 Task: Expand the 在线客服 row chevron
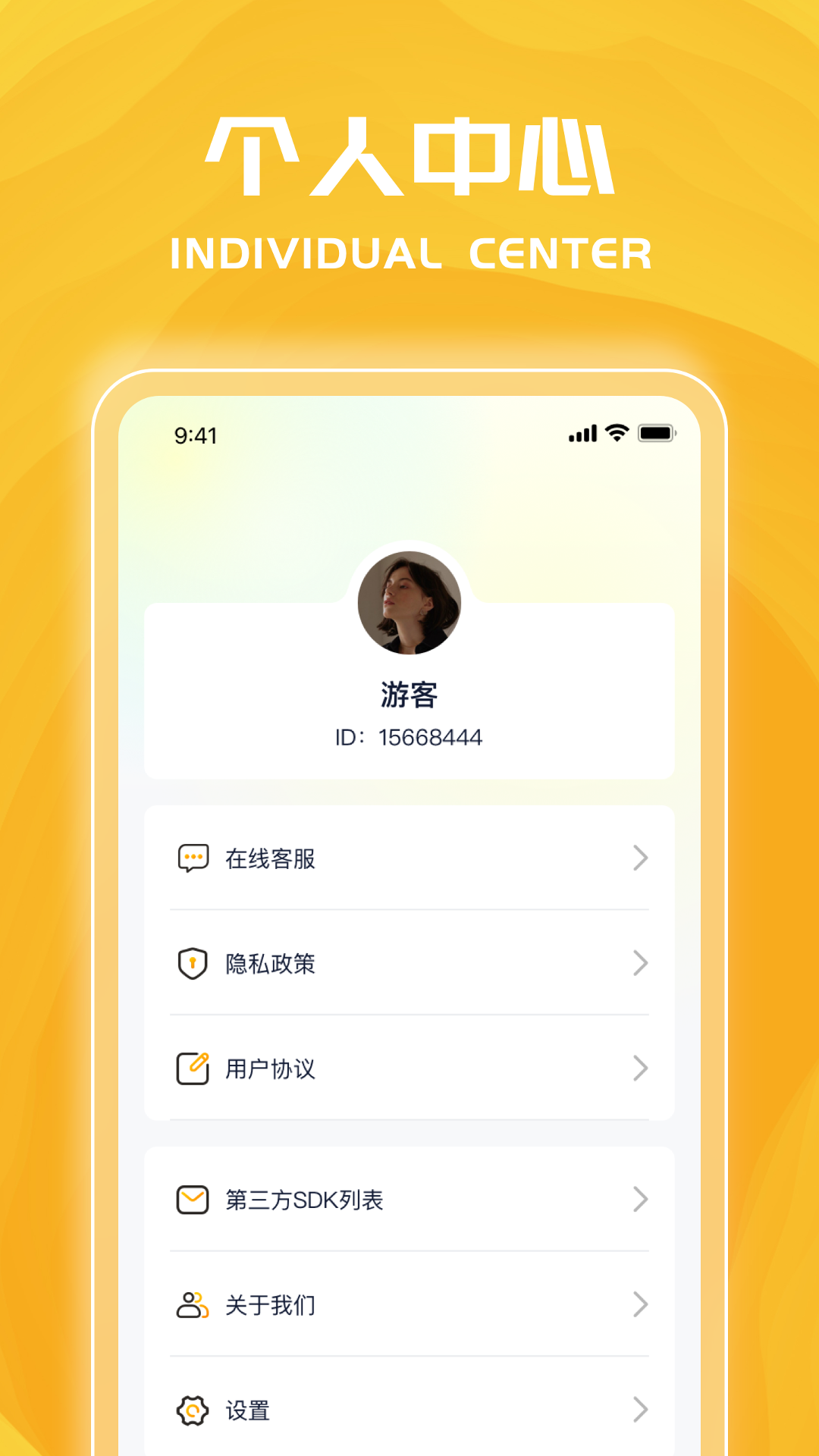coord(641,858)
